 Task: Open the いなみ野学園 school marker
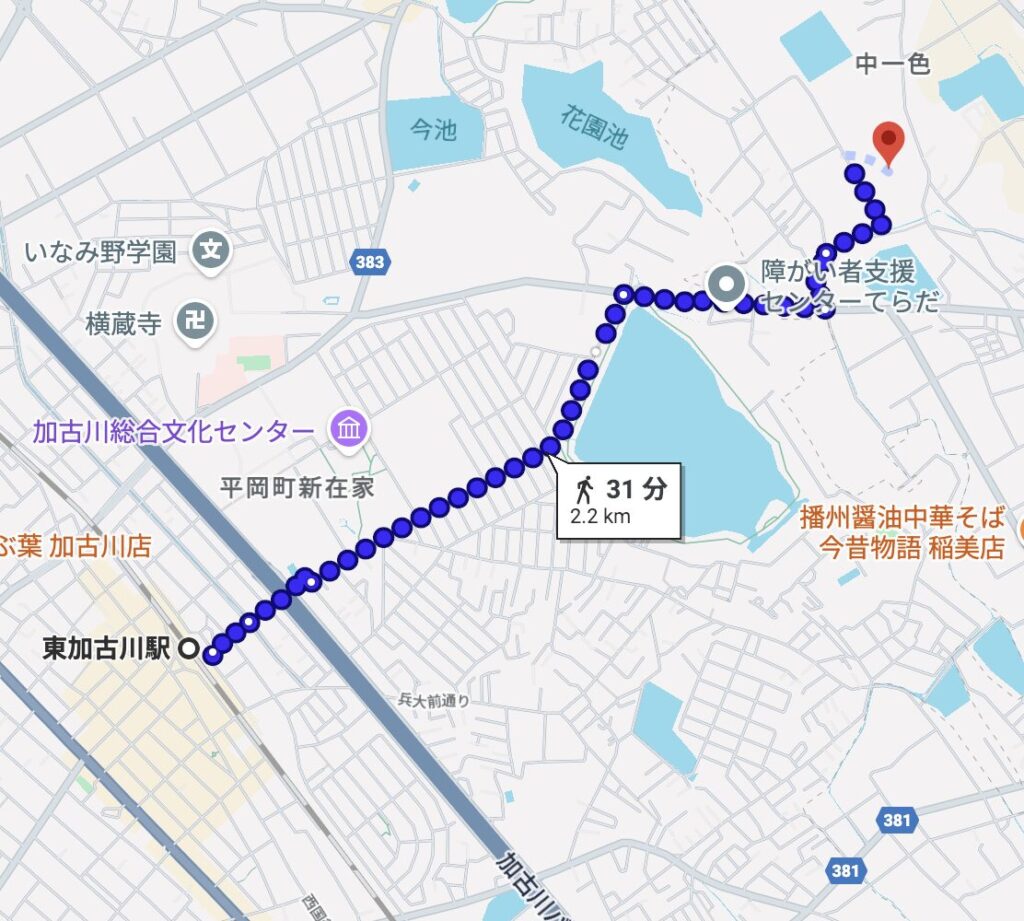coord(211,250)
